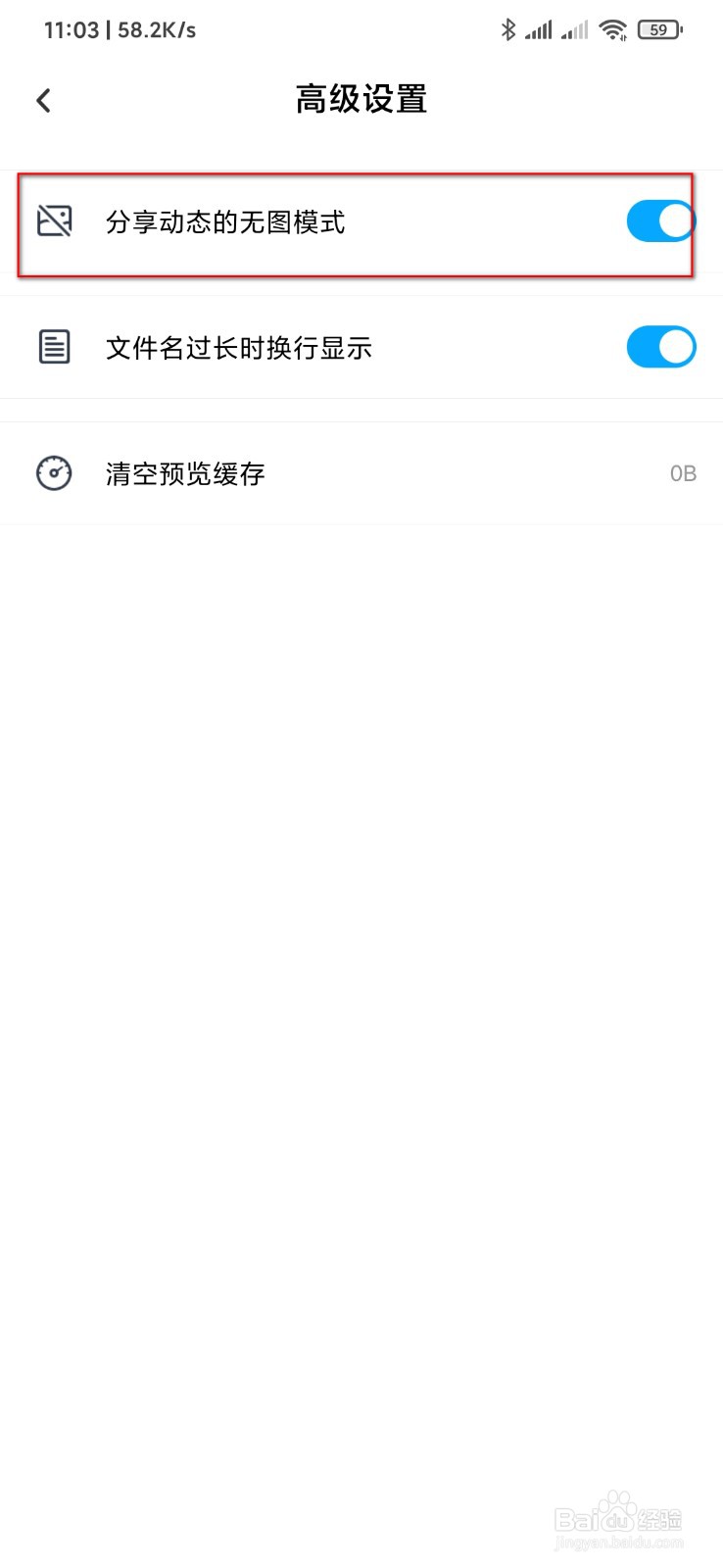Tap the Wi-Fi signal icon

pos(613,29)
